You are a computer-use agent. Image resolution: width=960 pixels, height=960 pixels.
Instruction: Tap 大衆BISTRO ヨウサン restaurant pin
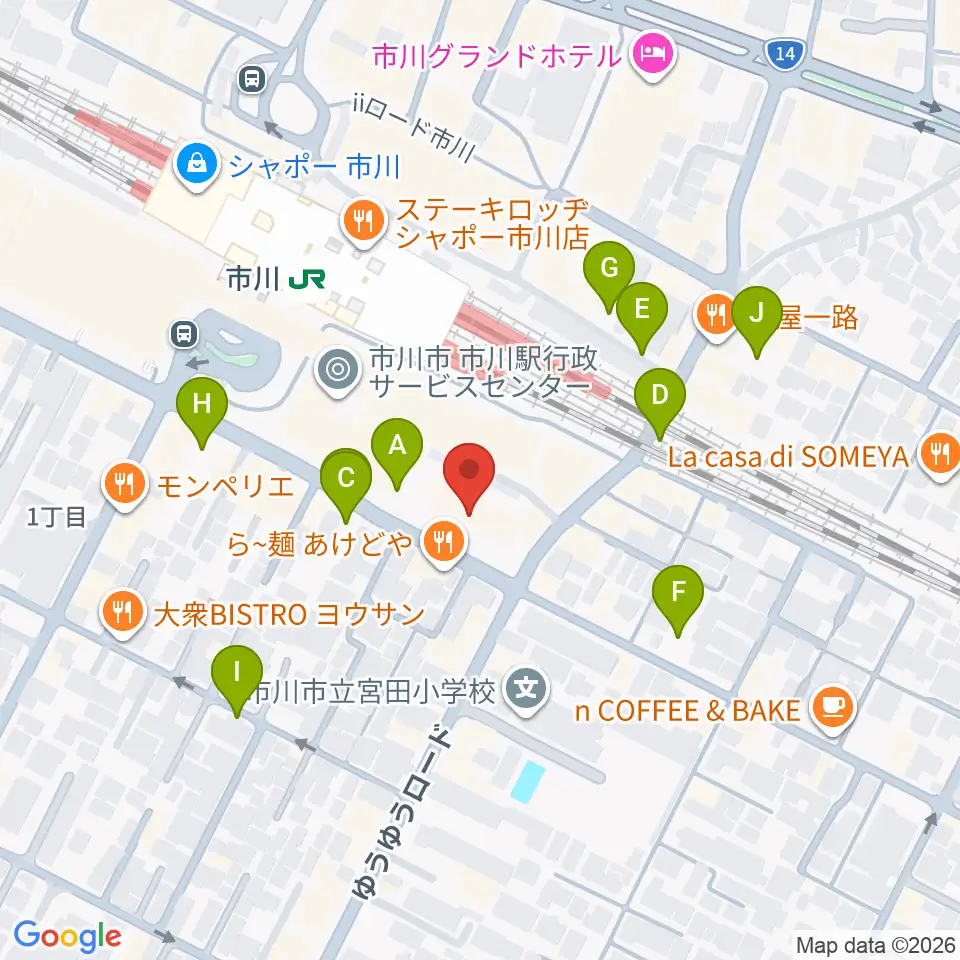[123, 614]
